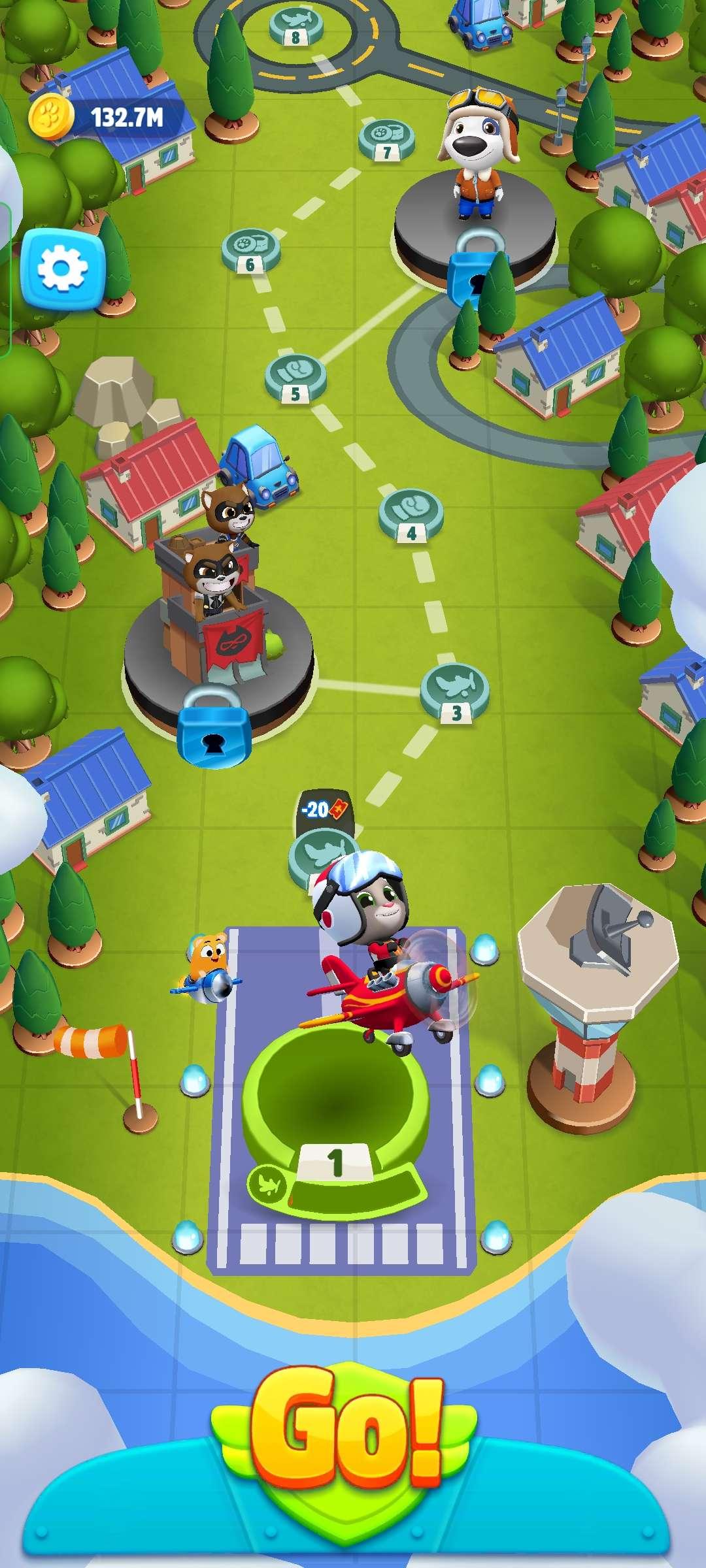Select level 8 node on the map
Image resolution: width=706 pixels, height=1568 pixels.
[x=296, y=26]
